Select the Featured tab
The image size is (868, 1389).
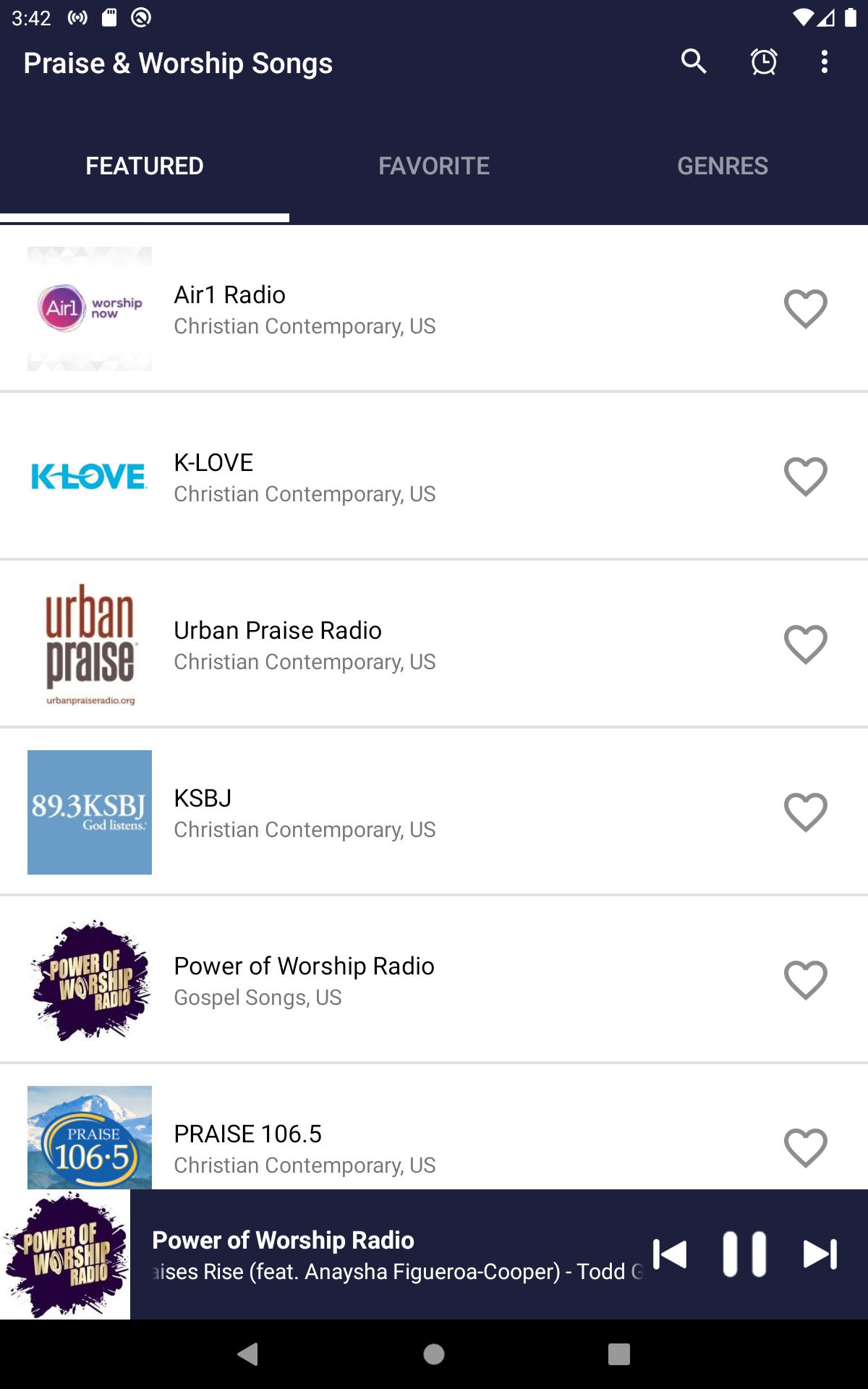(145, 166)
